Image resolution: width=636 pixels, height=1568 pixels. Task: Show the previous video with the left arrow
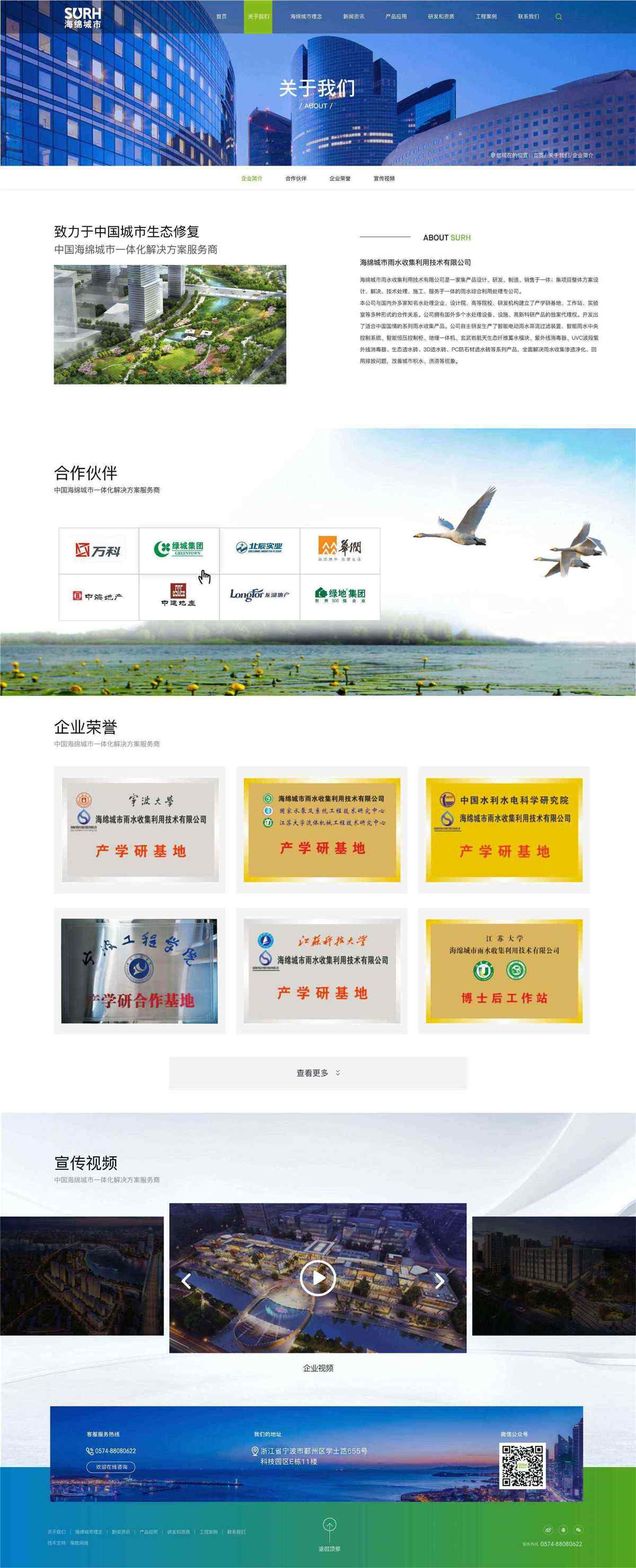pos(186,1281)
